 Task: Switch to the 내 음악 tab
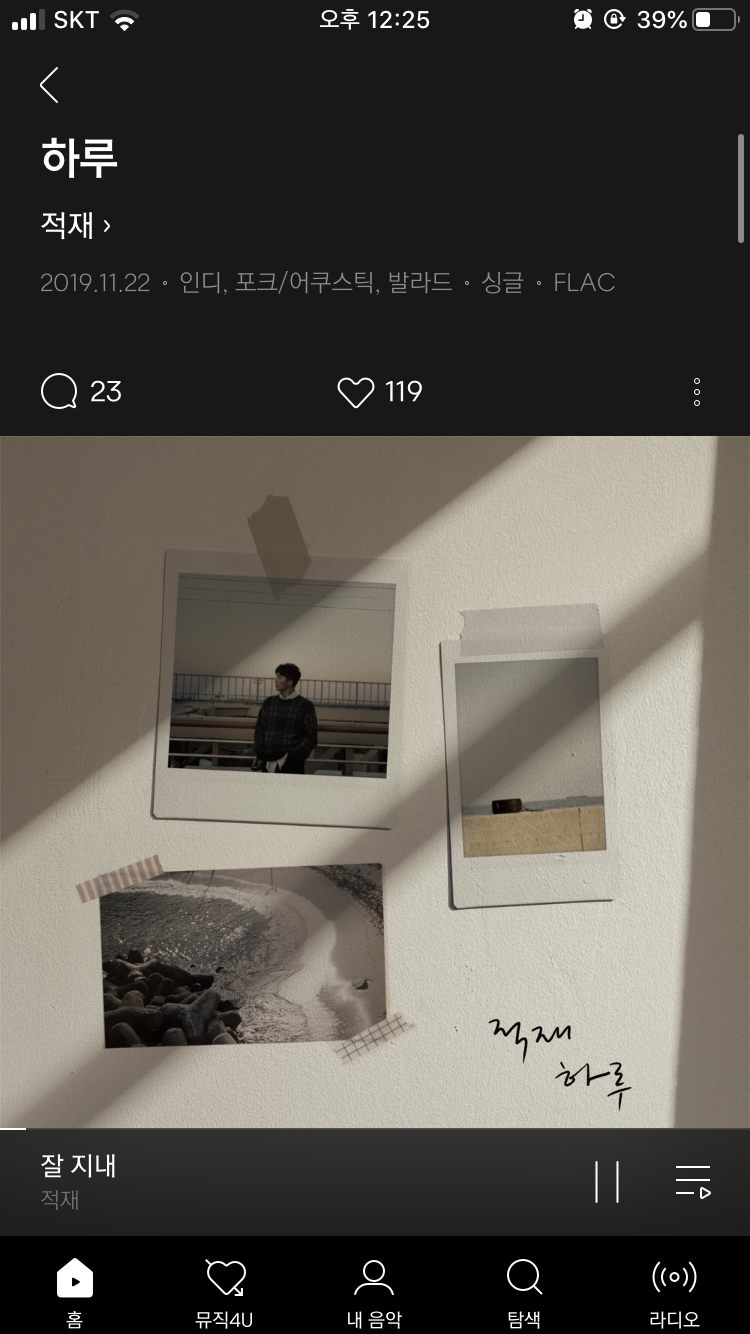click(374, 1290)
